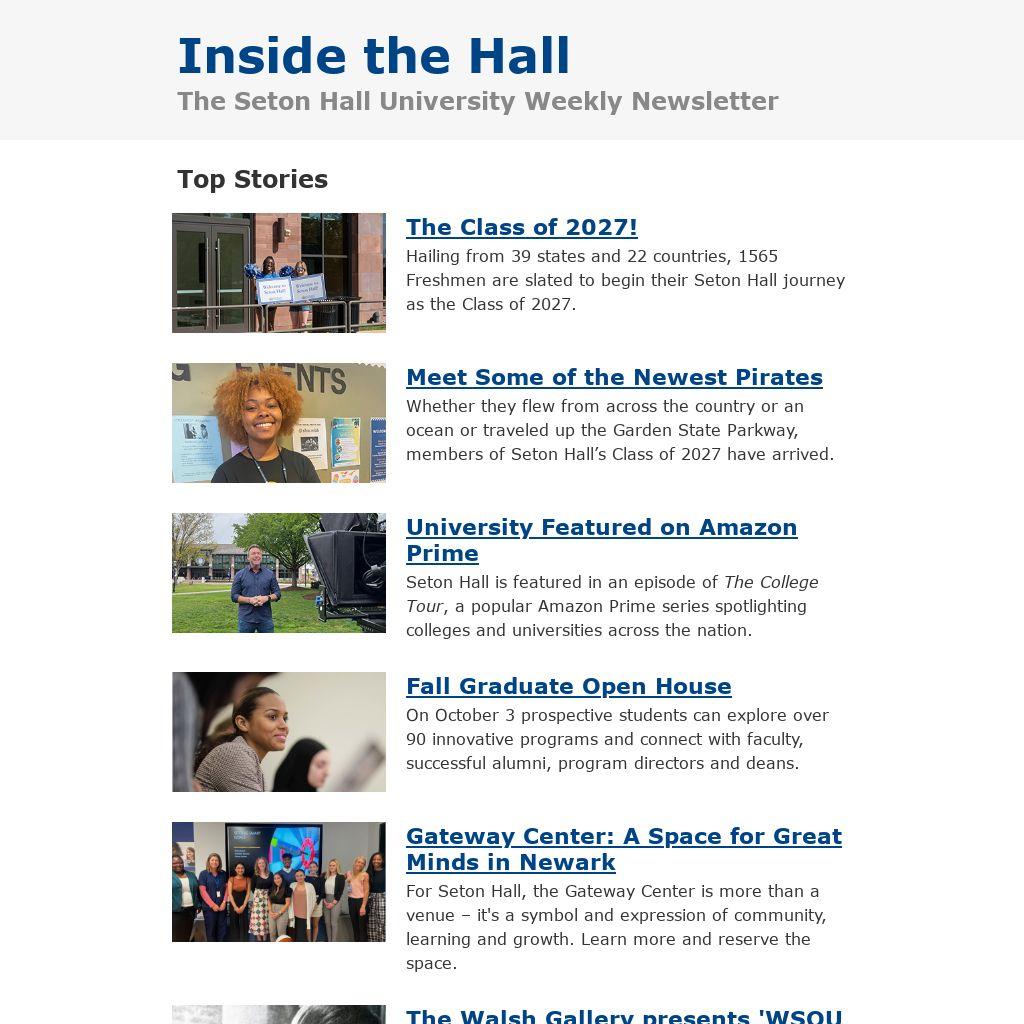Open the Walsh Gallery 'WSOU' story link
This screenshot has width=1024, height=1024.
(624, 1015)
